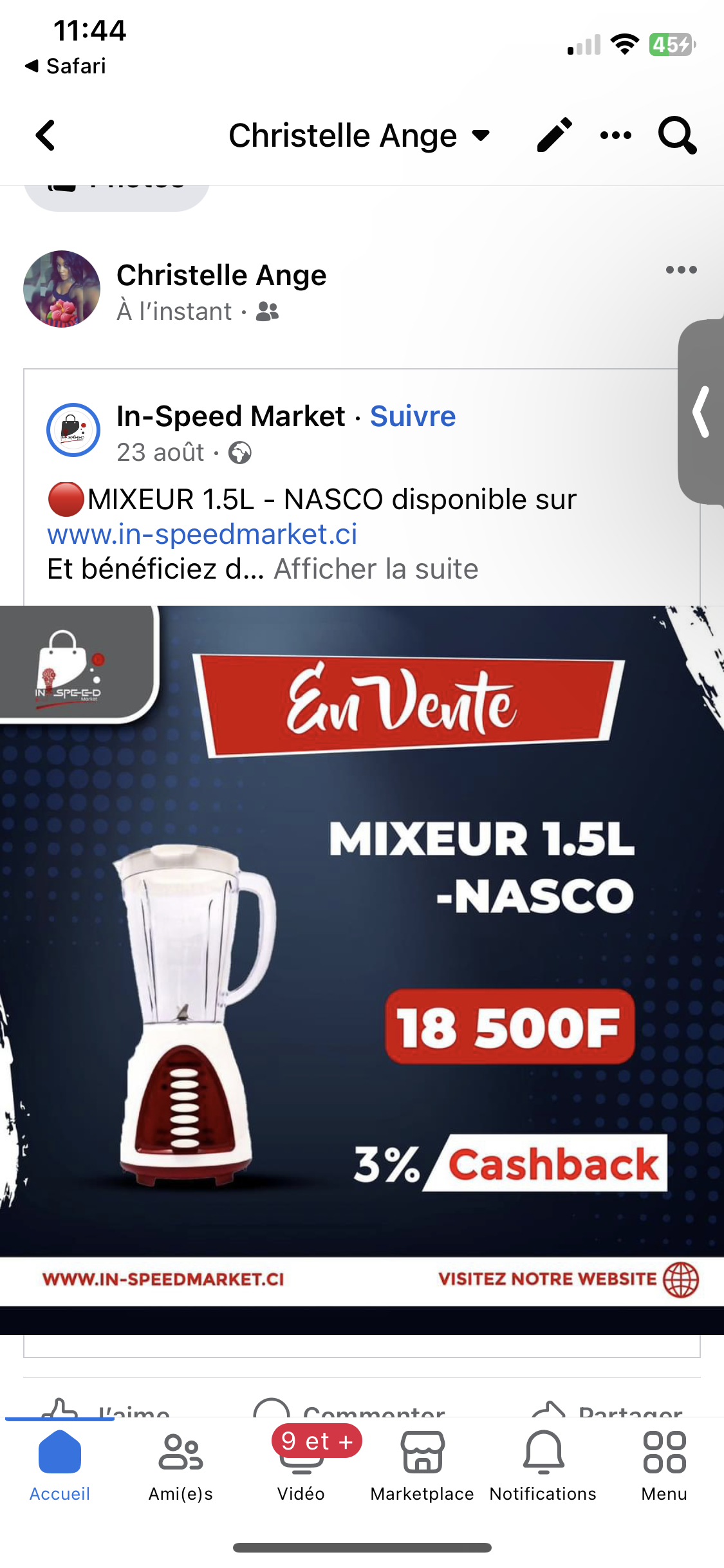Open the Menu tab
The image size is (724, 1568).
click(x=664, y=1465)
